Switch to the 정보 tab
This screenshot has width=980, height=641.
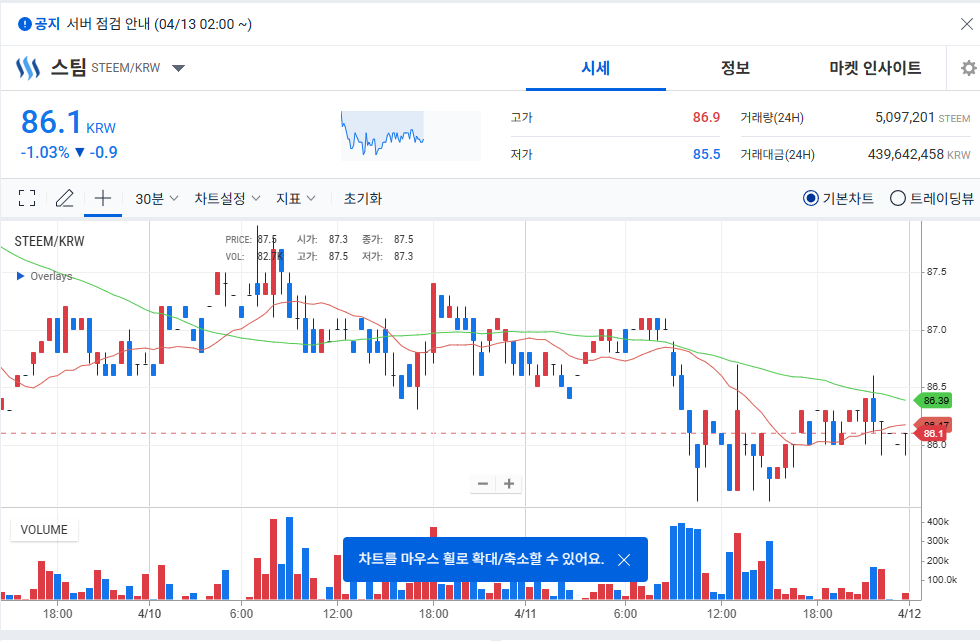coord(735,68)
